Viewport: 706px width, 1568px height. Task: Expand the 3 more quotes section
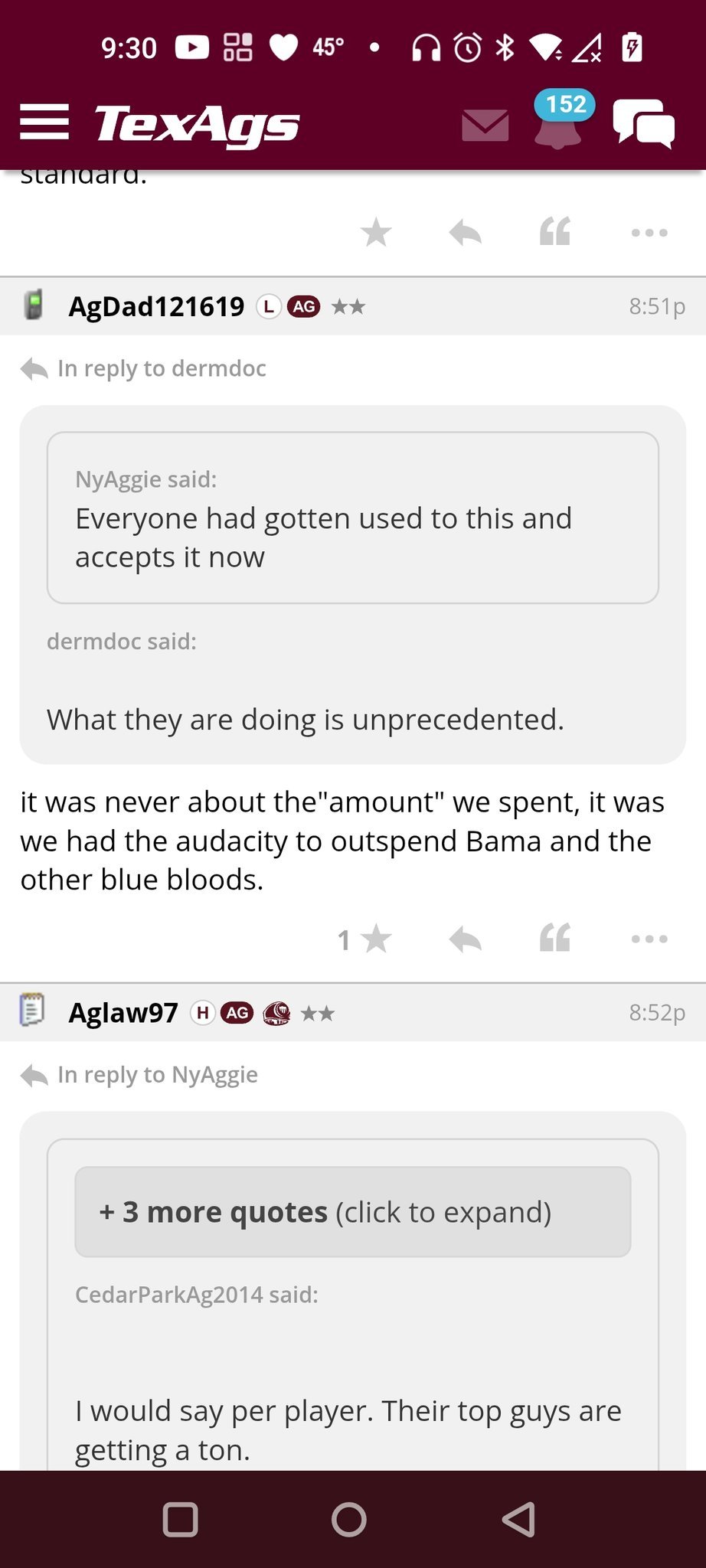click(x=352, y=1212)
